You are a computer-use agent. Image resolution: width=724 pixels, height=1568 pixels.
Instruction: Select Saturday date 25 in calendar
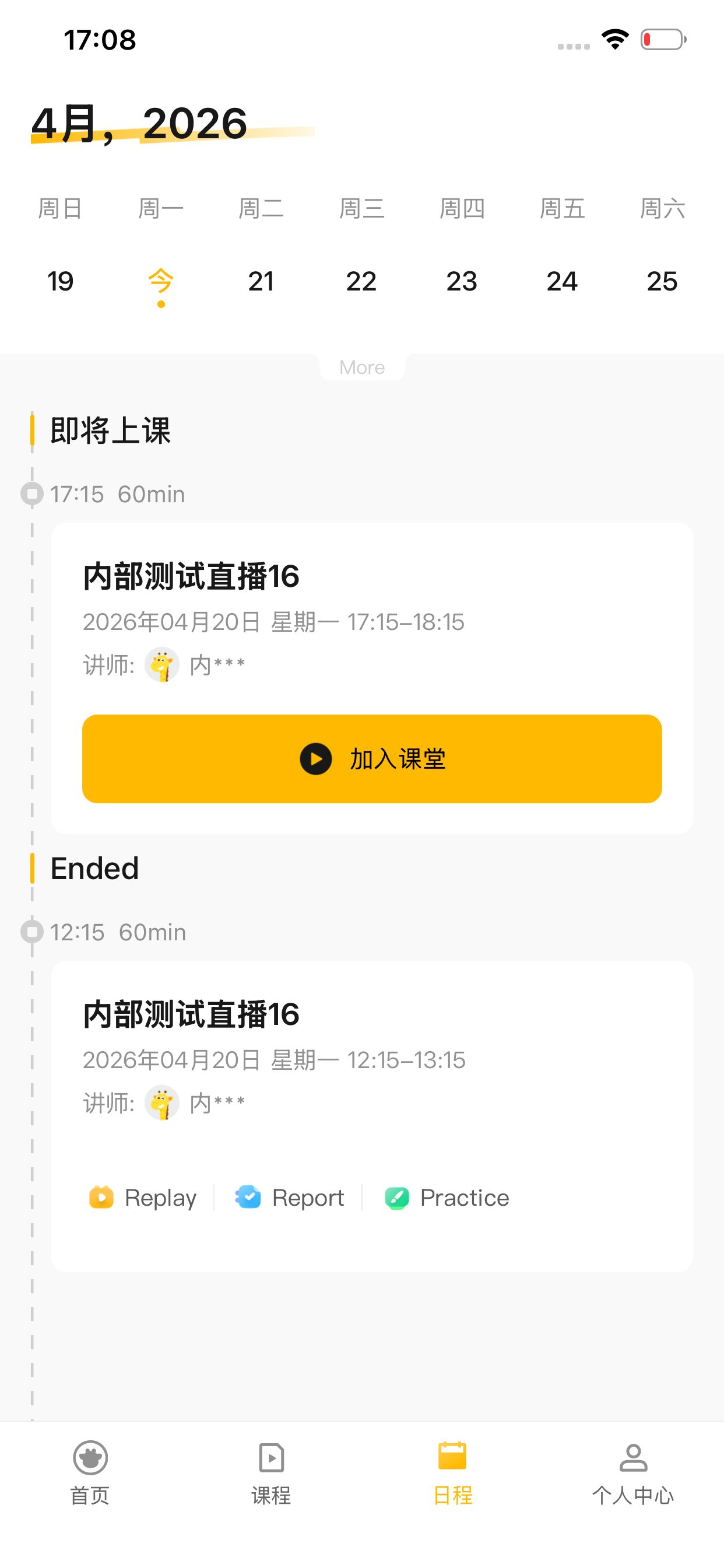tap(662, 281)
